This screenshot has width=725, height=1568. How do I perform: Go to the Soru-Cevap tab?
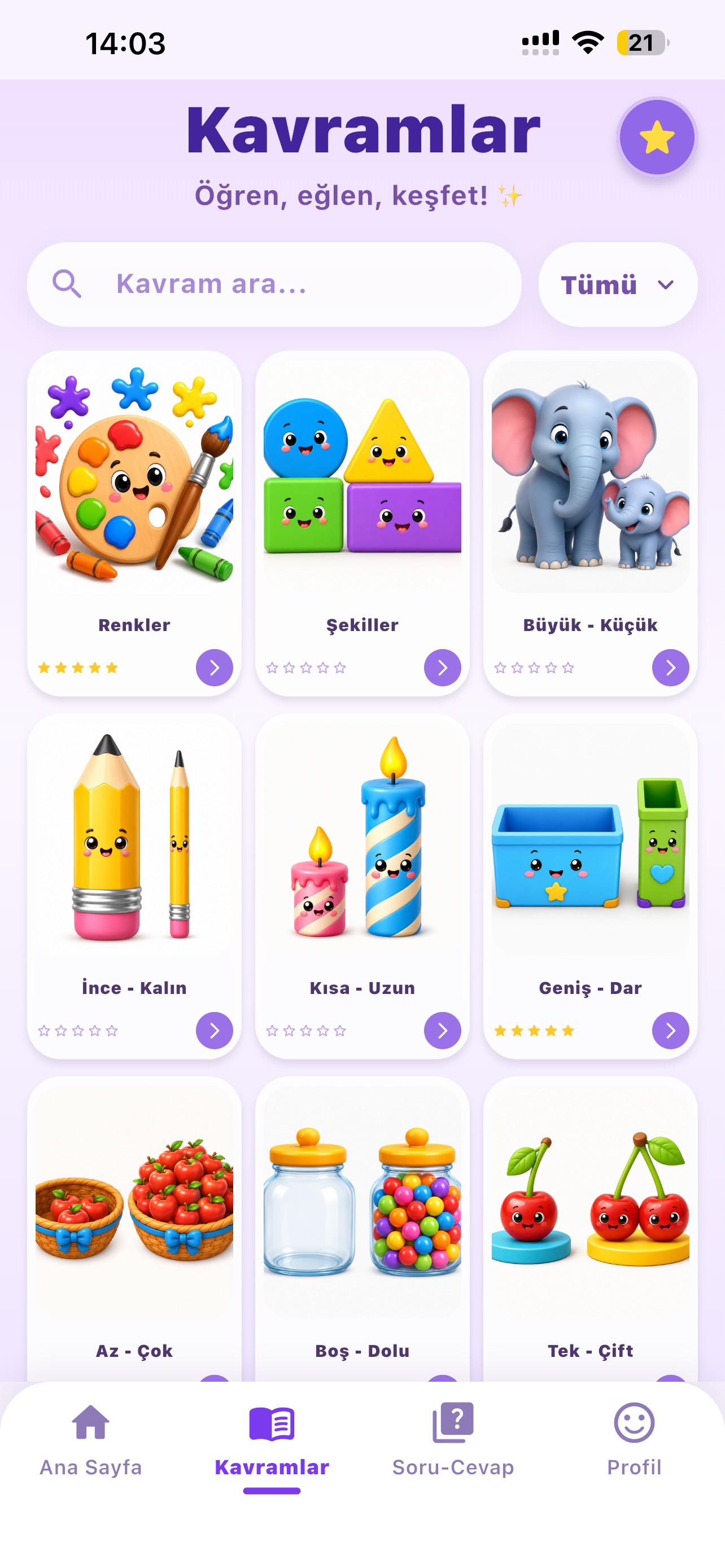453,1442
